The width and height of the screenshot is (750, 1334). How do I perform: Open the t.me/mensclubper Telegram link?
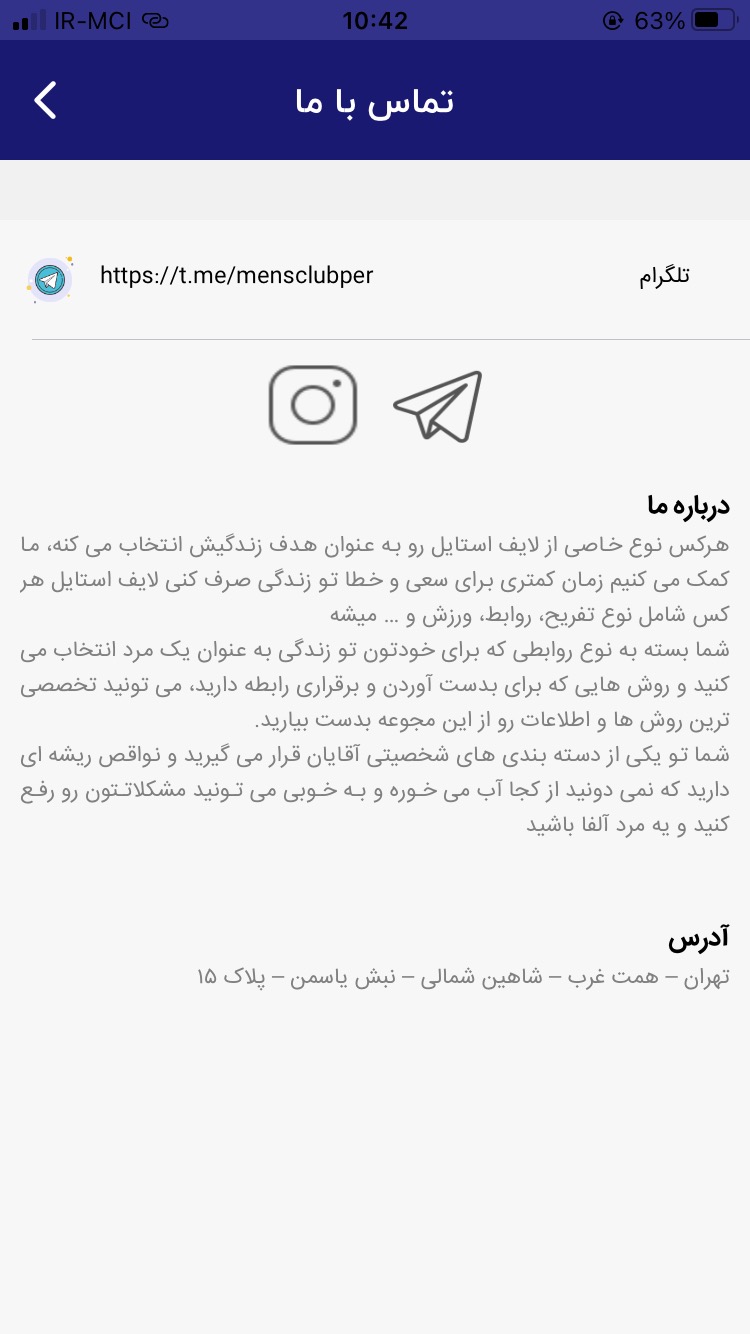[236, 276]
